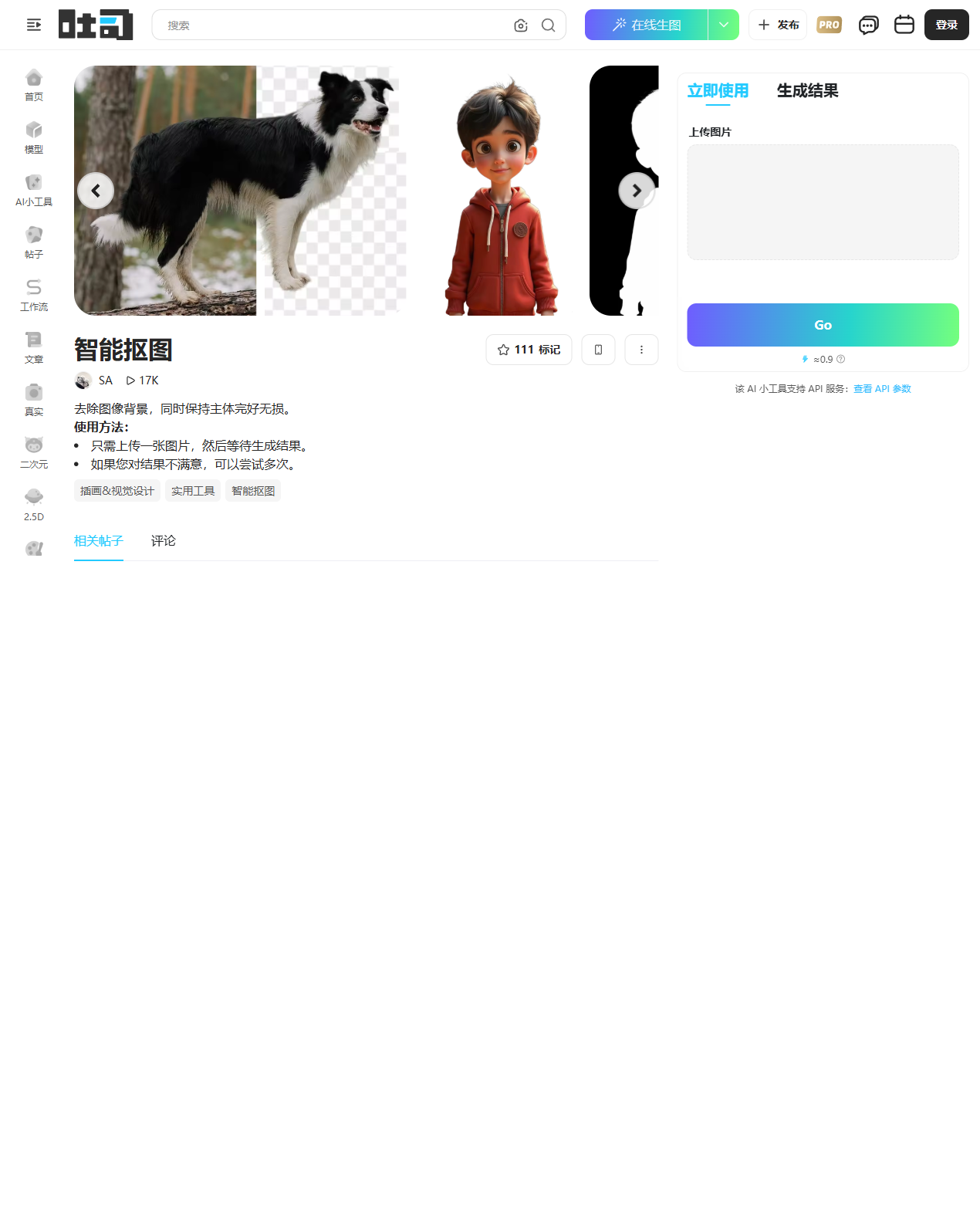Image resolution: width=980 pixels, height=1228 pixels.
Task: Open the three-dot overflow menu
Action: tap(641, 350)
